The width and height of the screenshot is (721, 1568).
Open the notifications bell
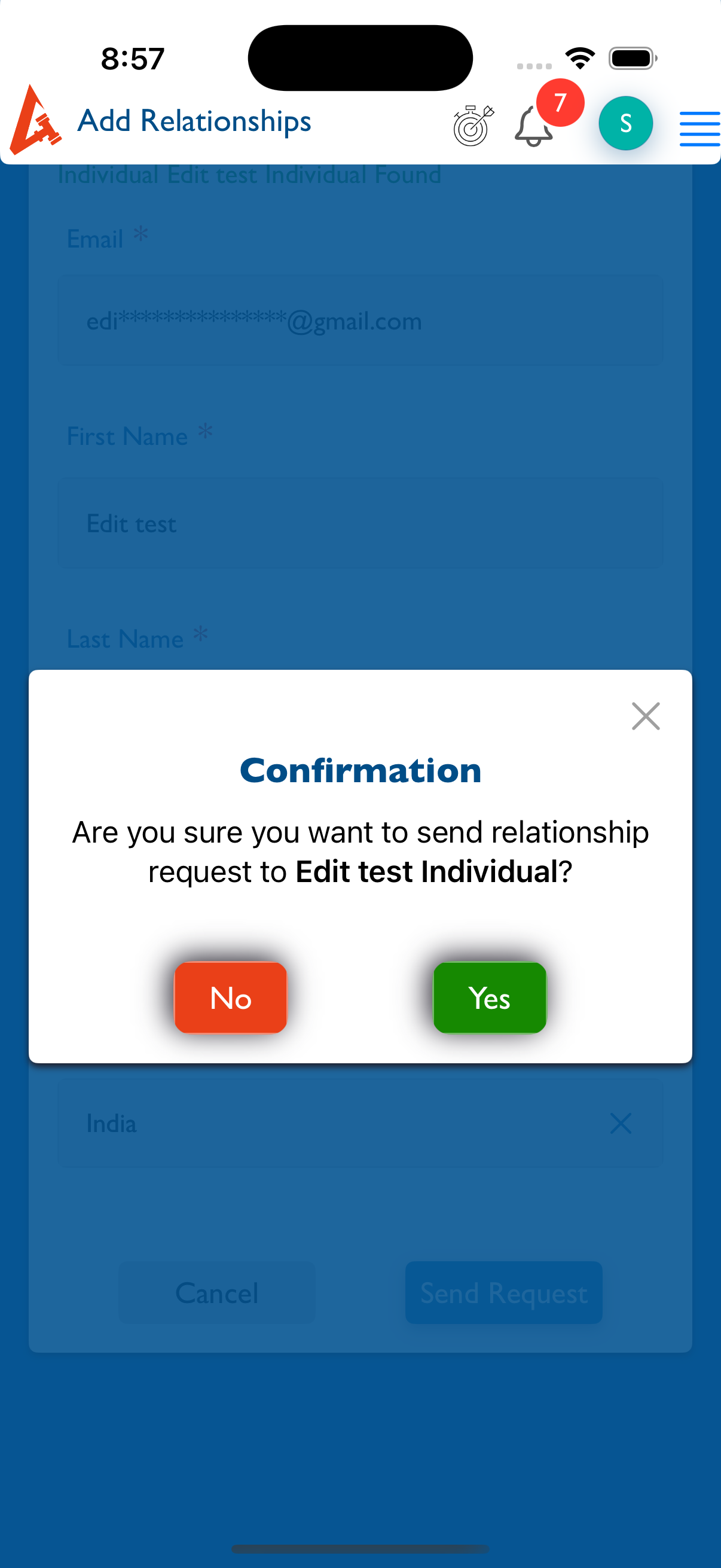[534, 126]
